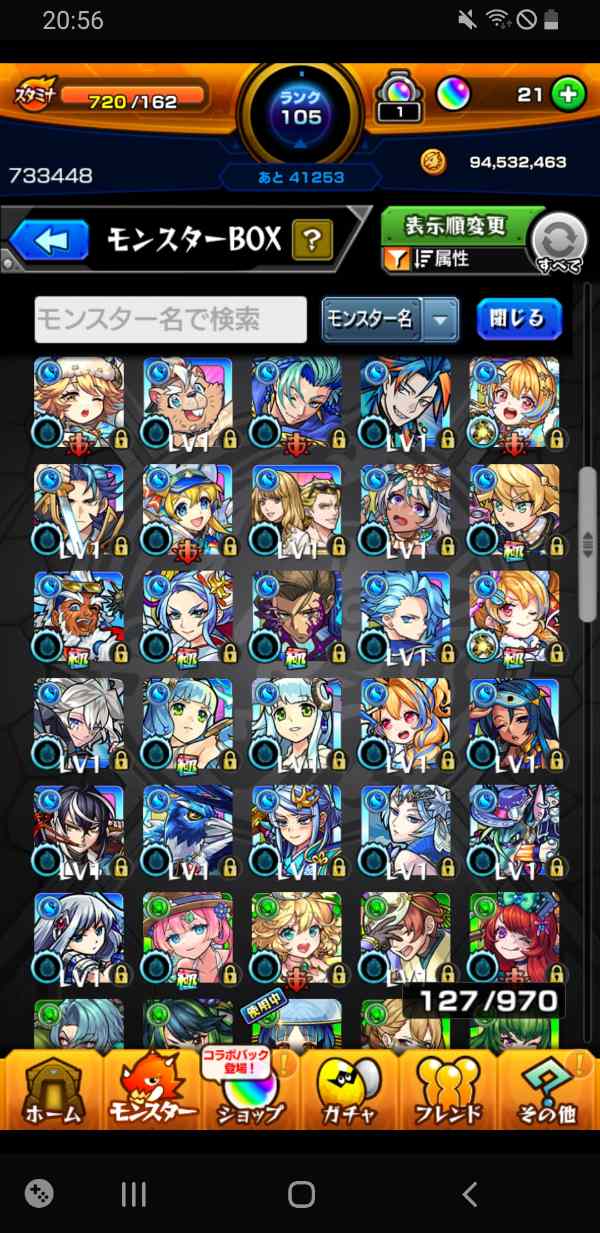Focus the モンスター名で検索 search field
The width and height of the screenshot is (600, 1233).
(x=171, y=319)
